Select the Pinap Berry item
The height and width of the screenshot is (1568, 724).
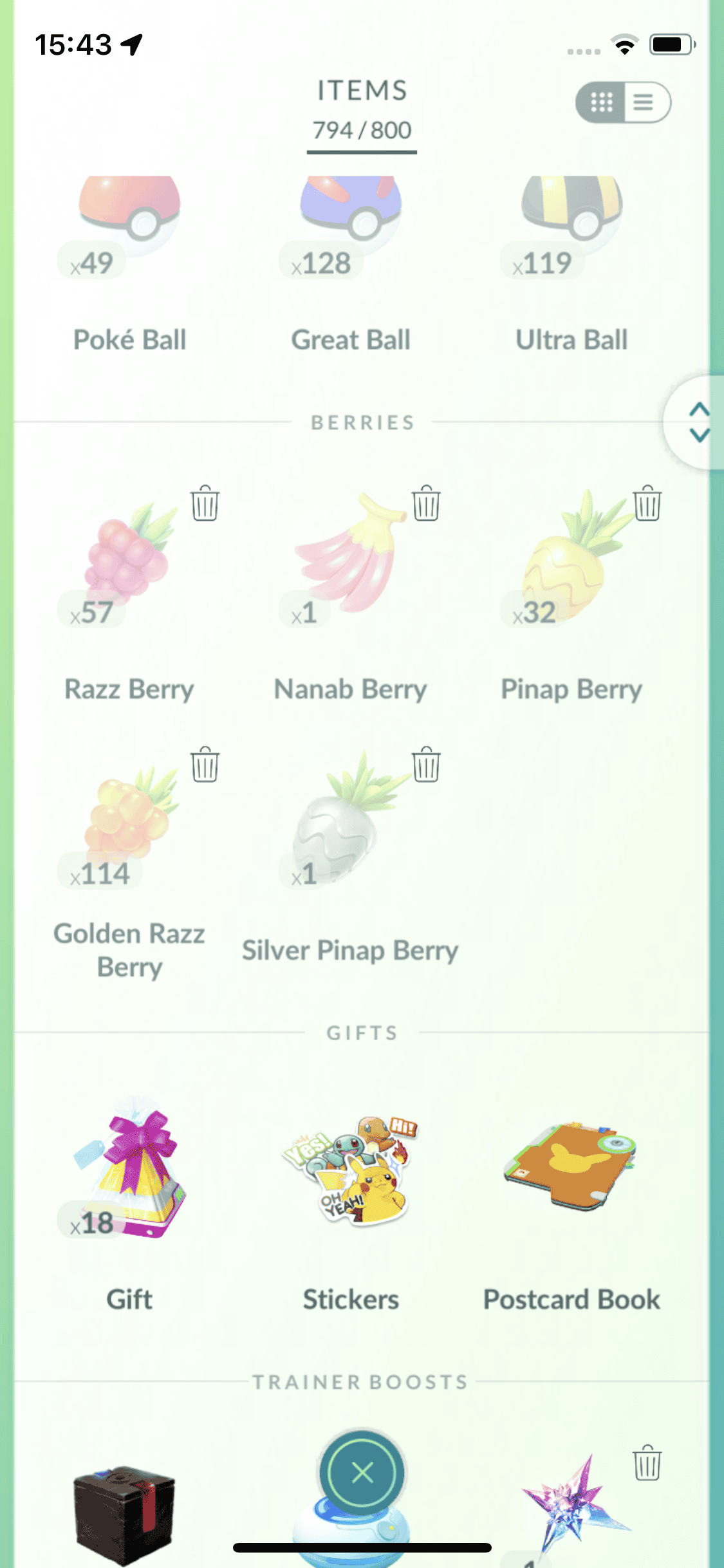coord(571,579)
